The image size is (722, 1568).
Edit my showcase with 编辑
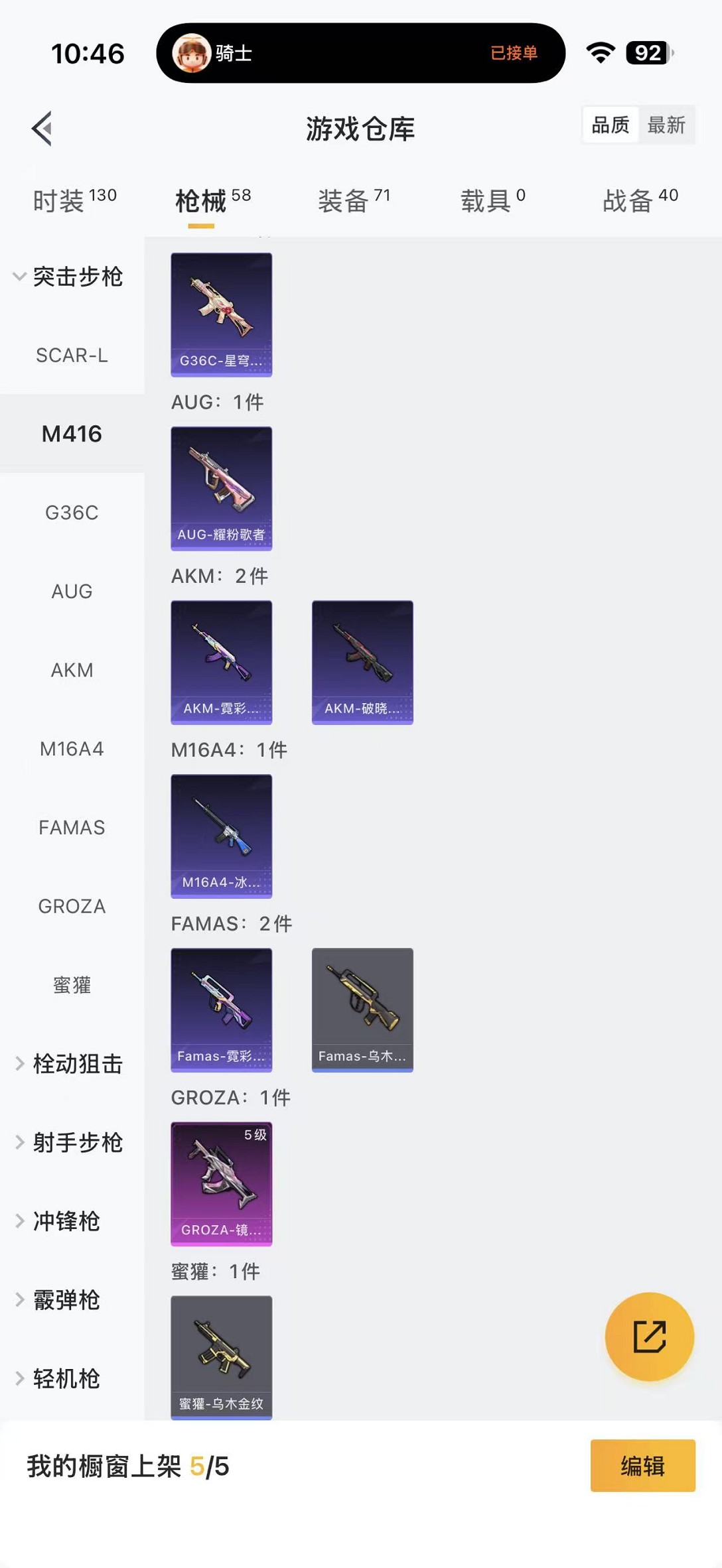point(642,1466)
